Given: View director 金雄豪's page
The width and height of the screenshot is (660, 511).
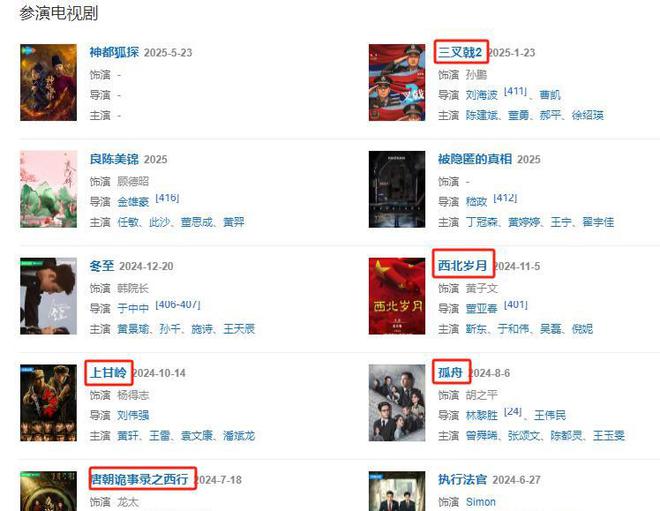Looking at the screenshot, I should tap(133, 202).
